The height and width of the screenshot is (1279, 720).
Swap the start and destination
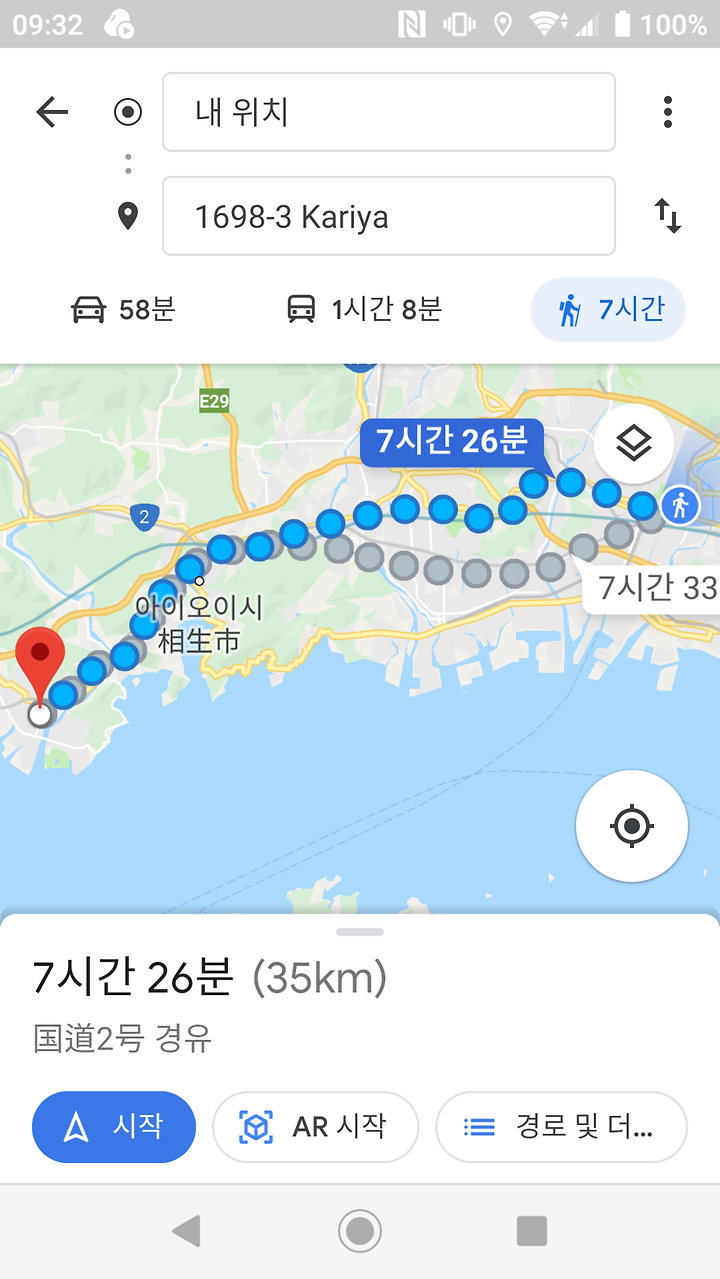click(x=668, y=216)
